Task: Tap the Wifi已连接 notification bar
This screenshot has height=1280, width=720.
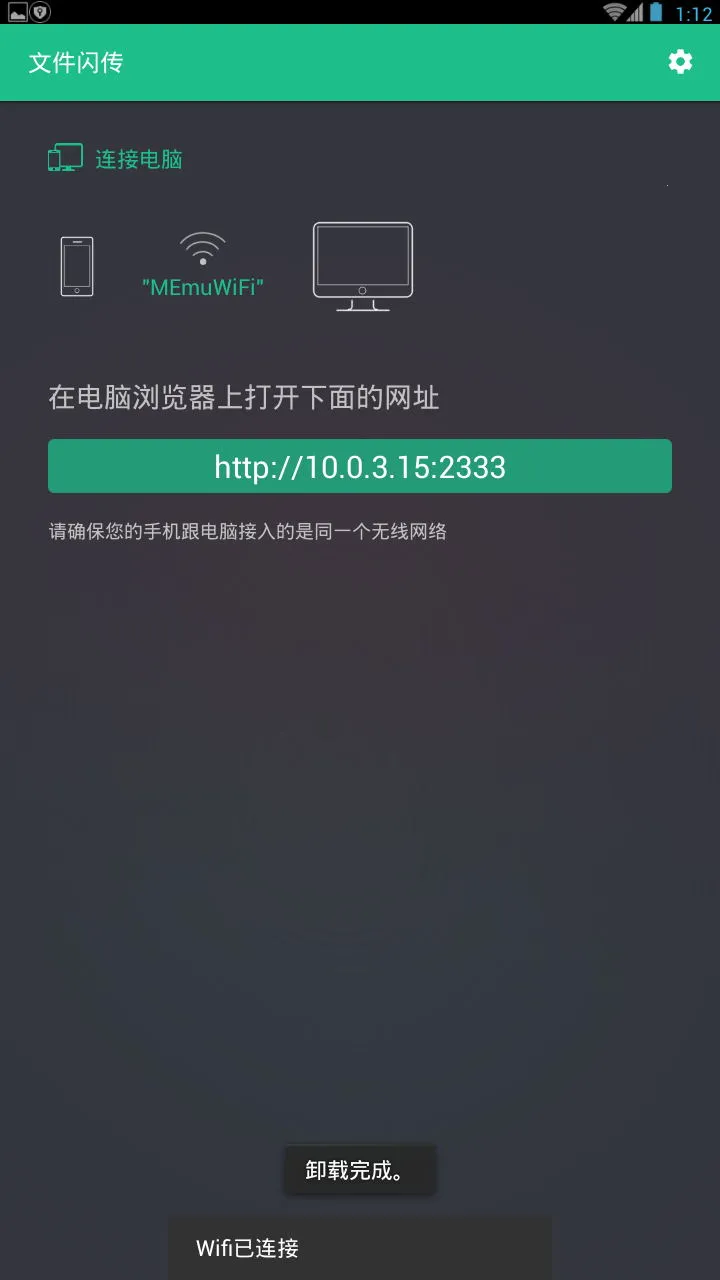Action: (x=360, y=1248)
